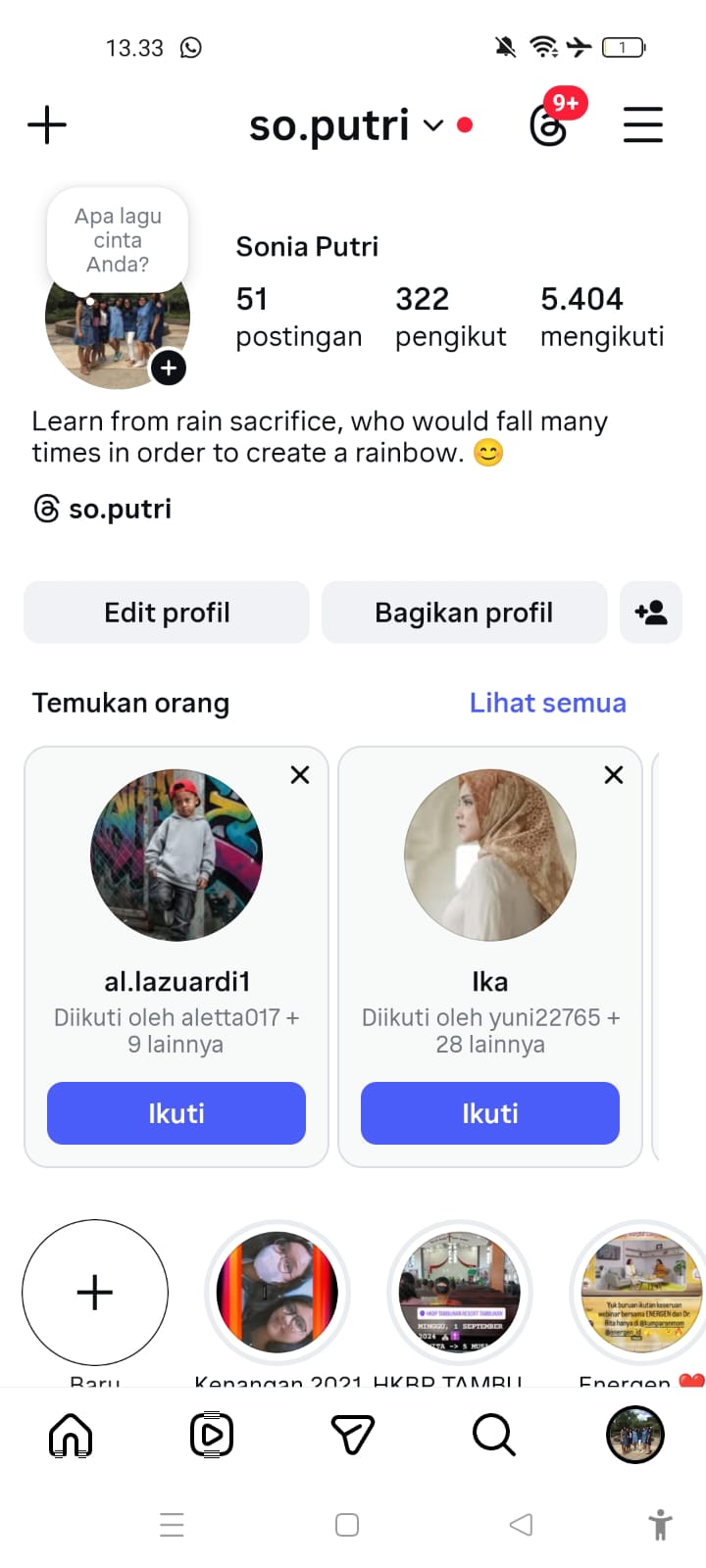706x1568 pixels.
Task: Open the search tab
Action: (x=493, y=1436)
